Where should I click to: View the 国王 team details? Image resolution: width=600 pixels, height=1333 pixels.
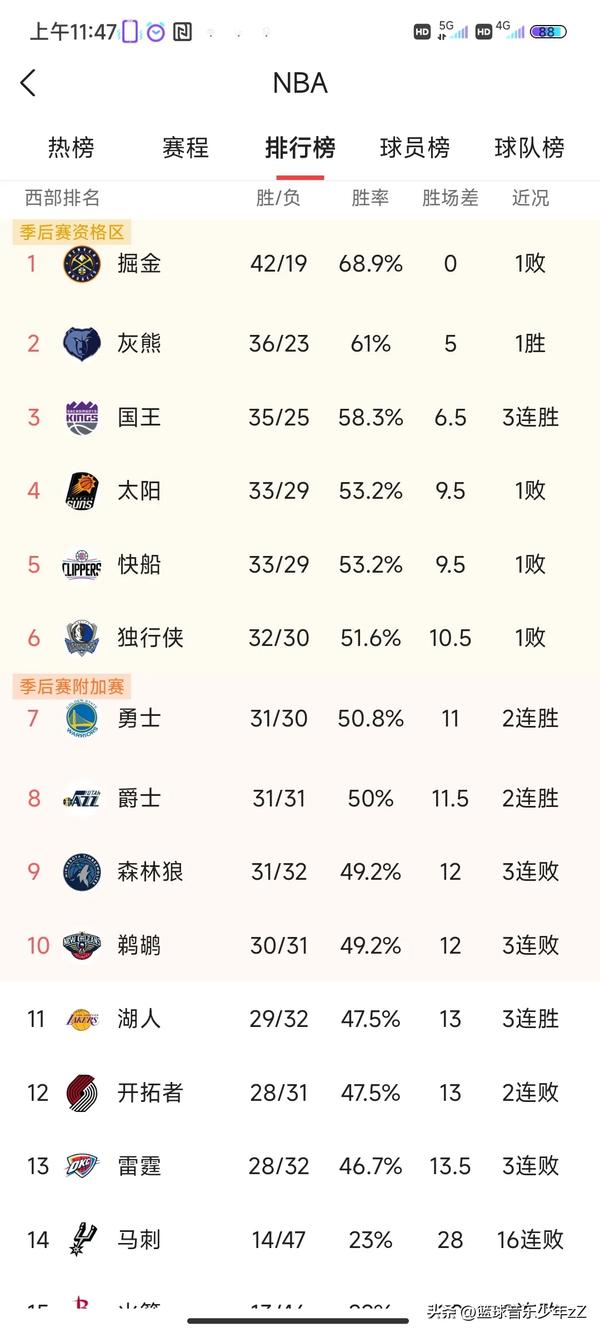[300, 418]
